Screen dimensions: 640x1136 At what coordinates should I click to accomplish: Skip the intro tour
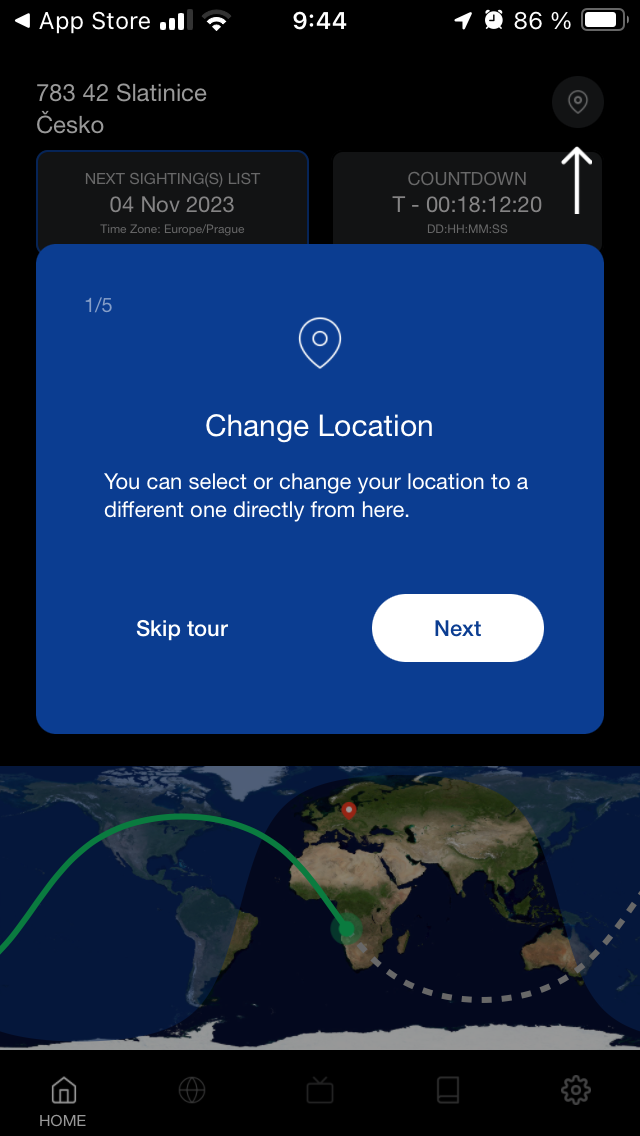coord(182,628)
